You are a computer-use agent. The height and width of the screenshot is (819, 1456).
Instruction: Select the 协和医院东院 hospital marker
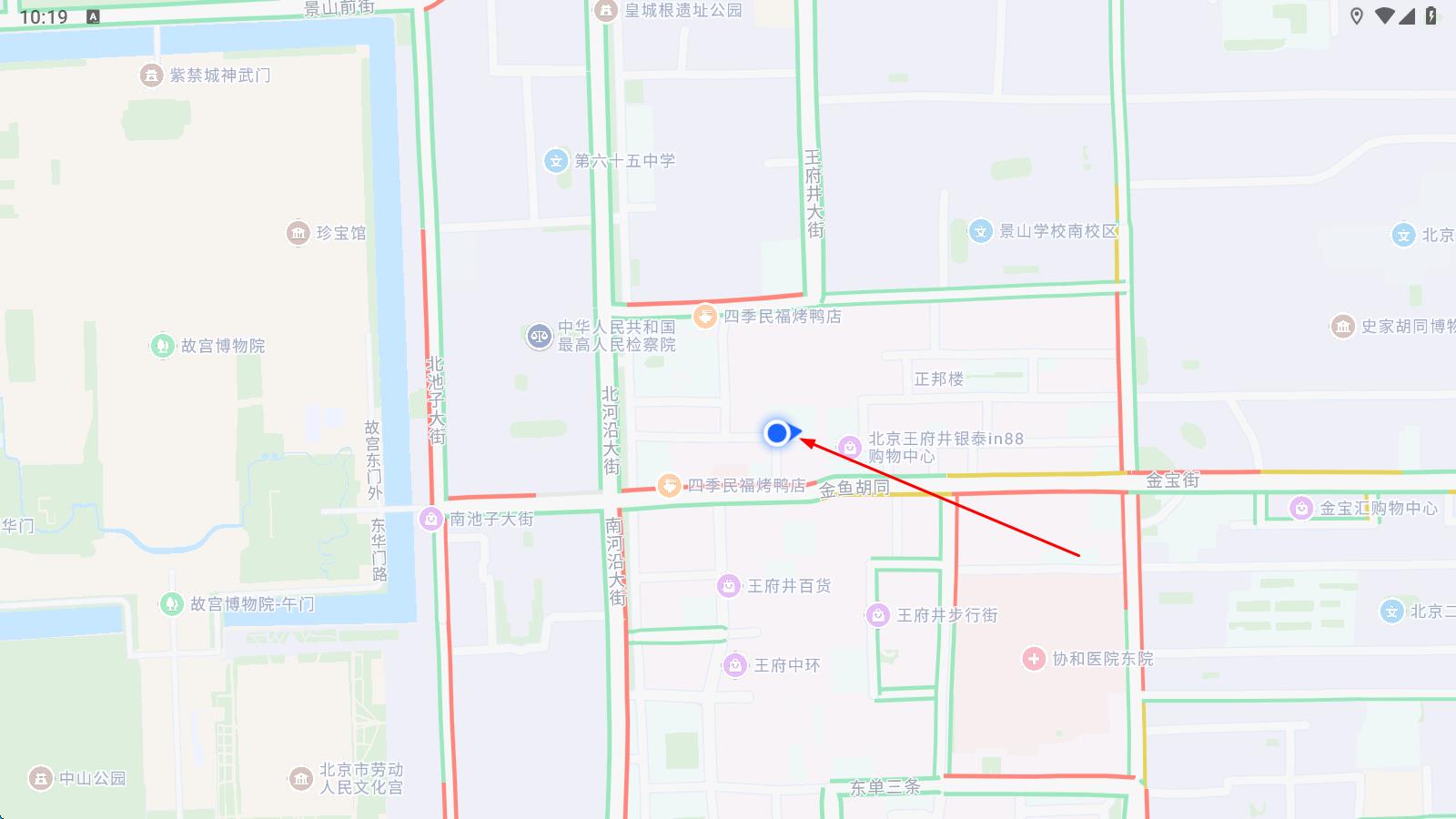[x=1033, y=659]
